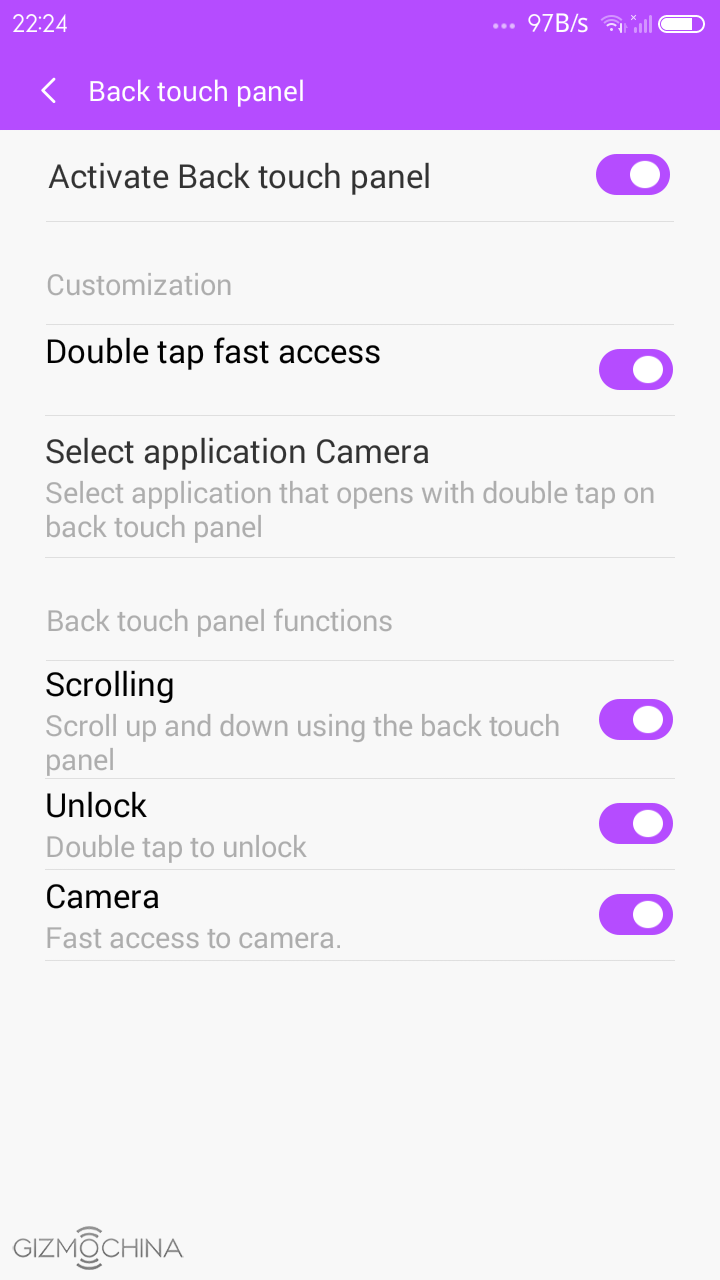Viewport: 720px width, 1280px height.
Task: Toggle the Unlock double tap switch
Action: pos(635,824)
